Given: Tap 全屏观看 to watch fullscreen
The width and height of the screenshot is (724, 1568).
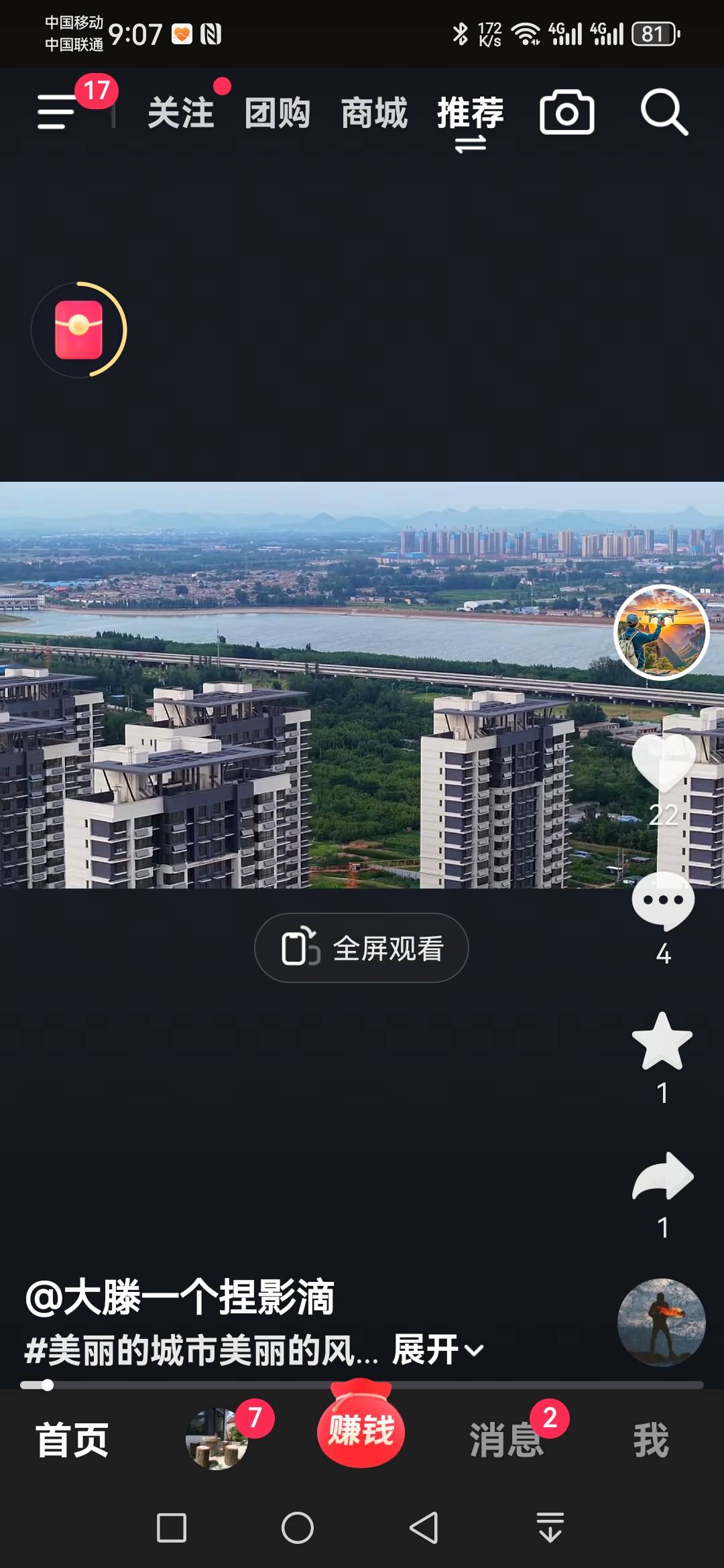Looking at the screenshot, I should 361,948.
